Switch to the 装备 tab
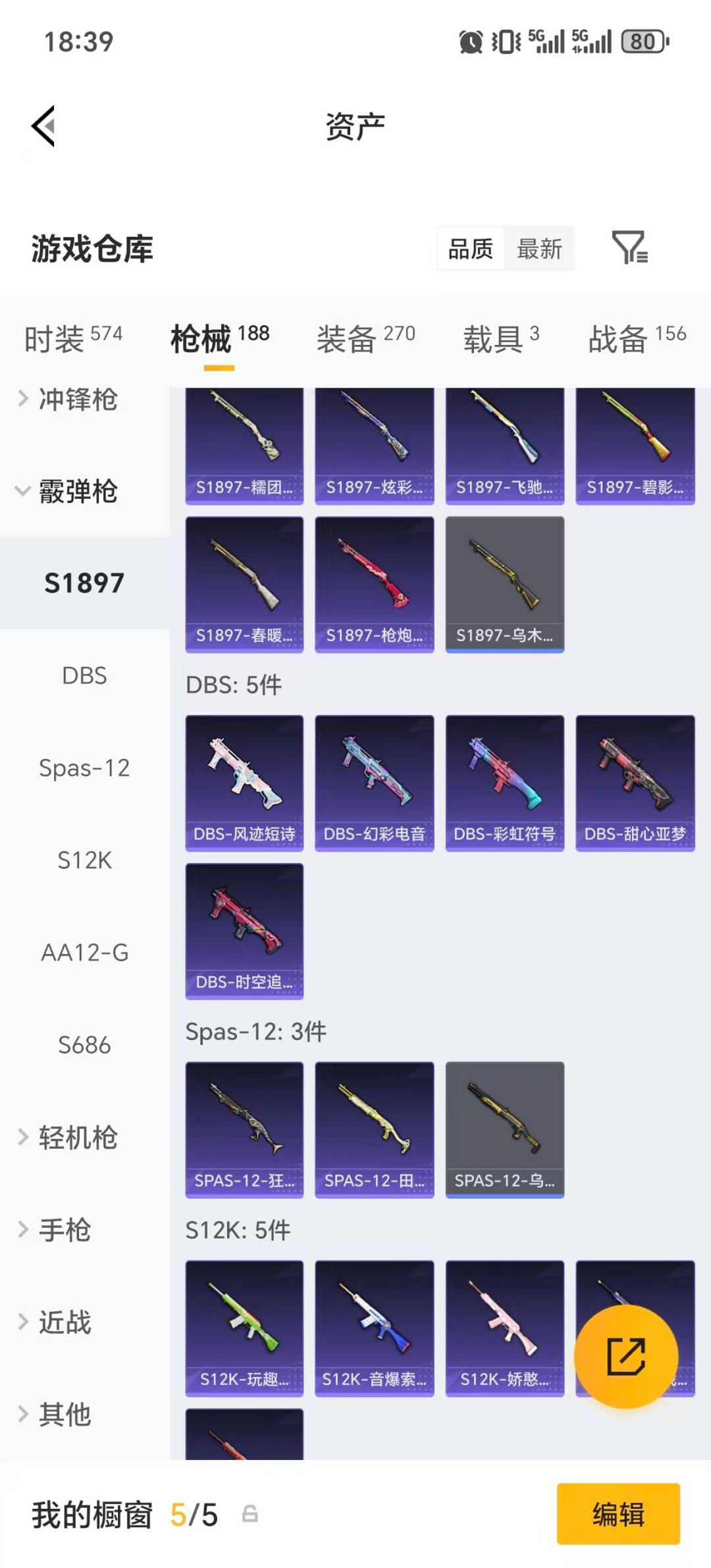This screenshot has height=1568, width=711. click(365, 338)
